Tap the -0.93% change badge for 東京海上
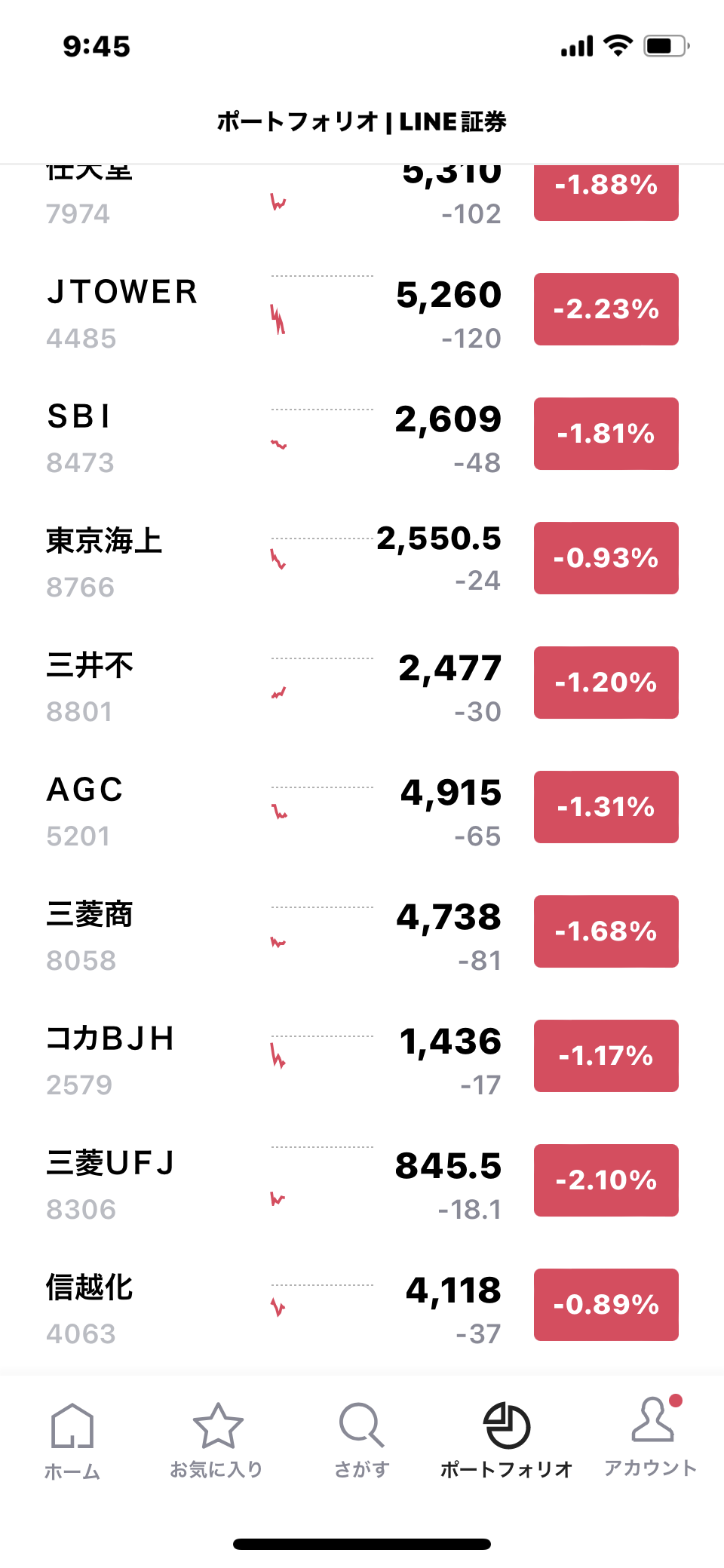Image resolution: width=724 pixels, height=1568 pixels. 606,558
